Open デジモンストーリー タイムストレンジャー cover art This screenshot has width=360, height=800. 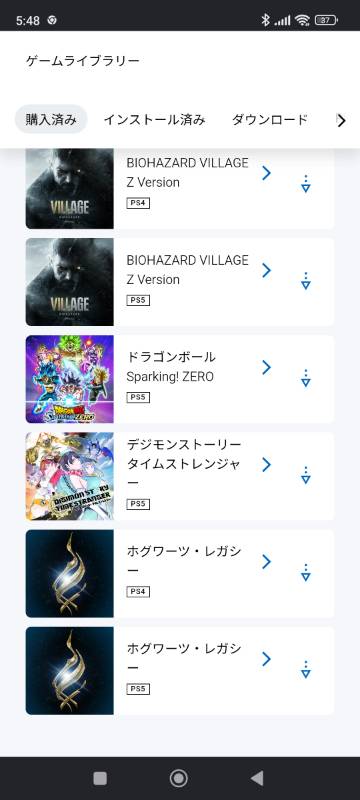pos(70,476)
